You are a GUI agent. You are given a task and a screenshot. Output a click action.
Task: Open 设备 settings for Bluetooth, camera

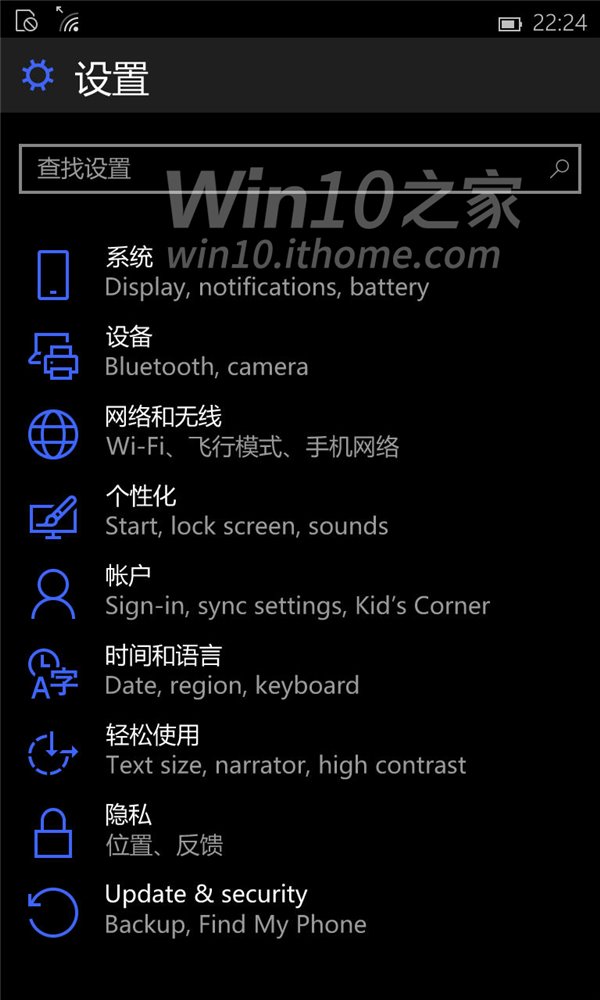tap(300, 353)
